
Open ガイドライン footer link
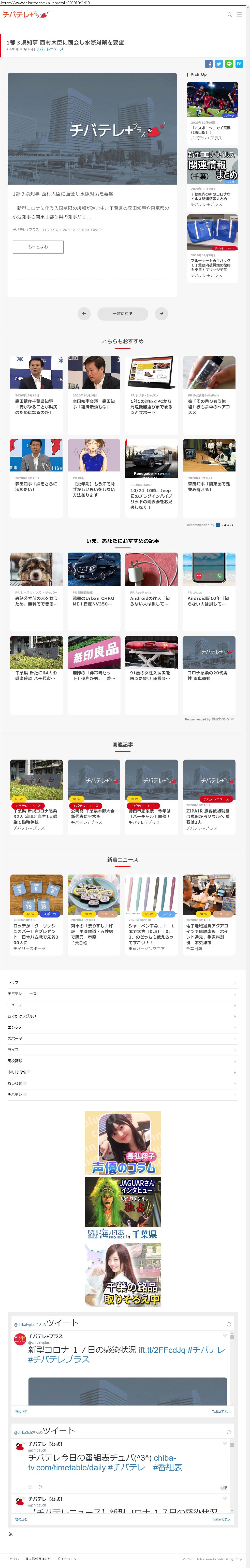click(67, 1559)
